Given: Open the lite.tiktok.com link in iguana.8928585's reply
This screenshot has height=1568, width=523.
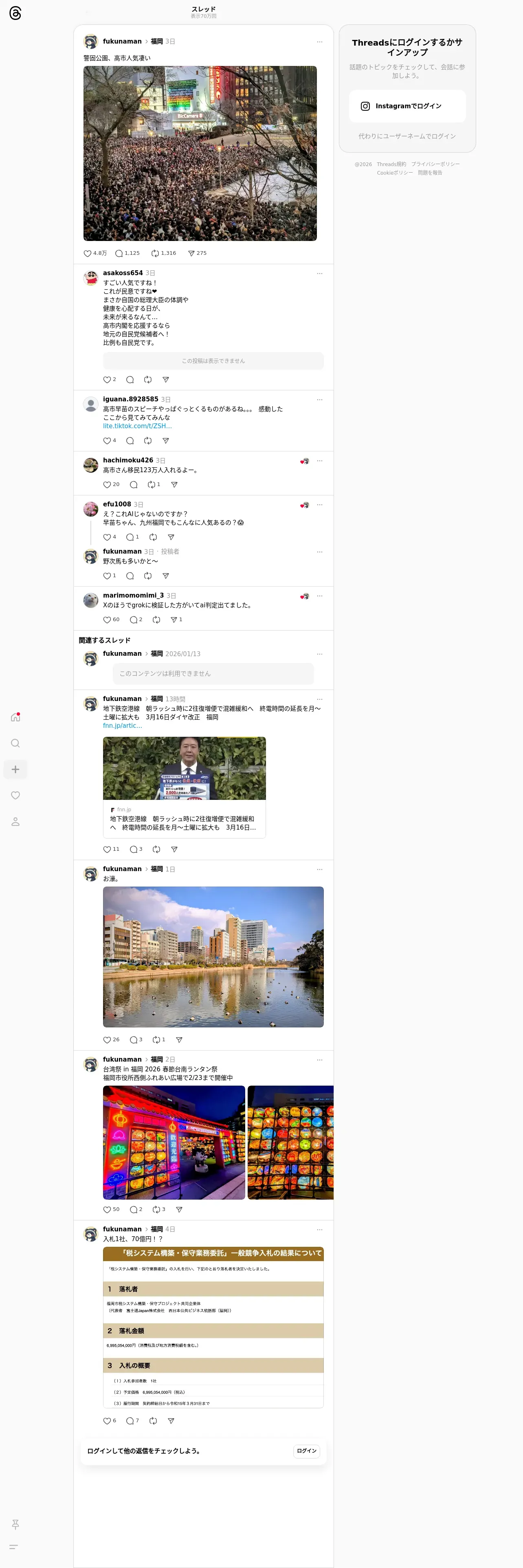Looking at the screenshot, I should point(137,426).
